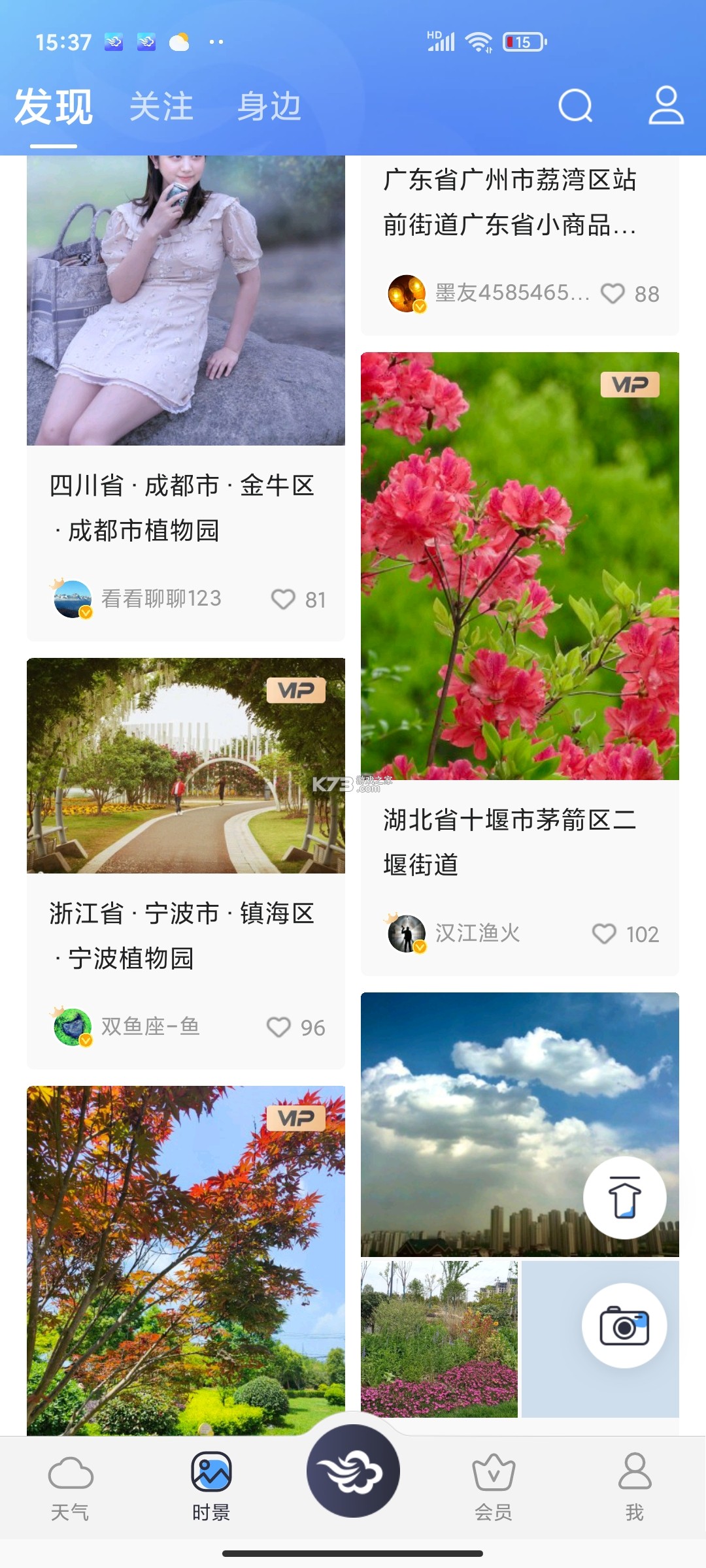706x1568 pixels.
Task: Tap the back-to-top floating button
Action: [x=624, y=1198]
